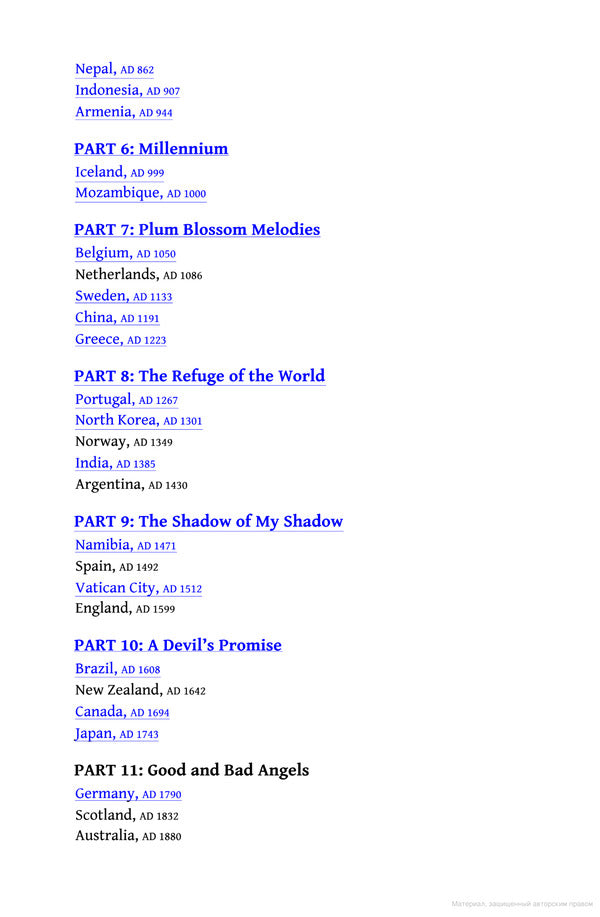Jump to PART 8: The Refuge of the World
The image size is (600, 917).
tap(199, 376)
